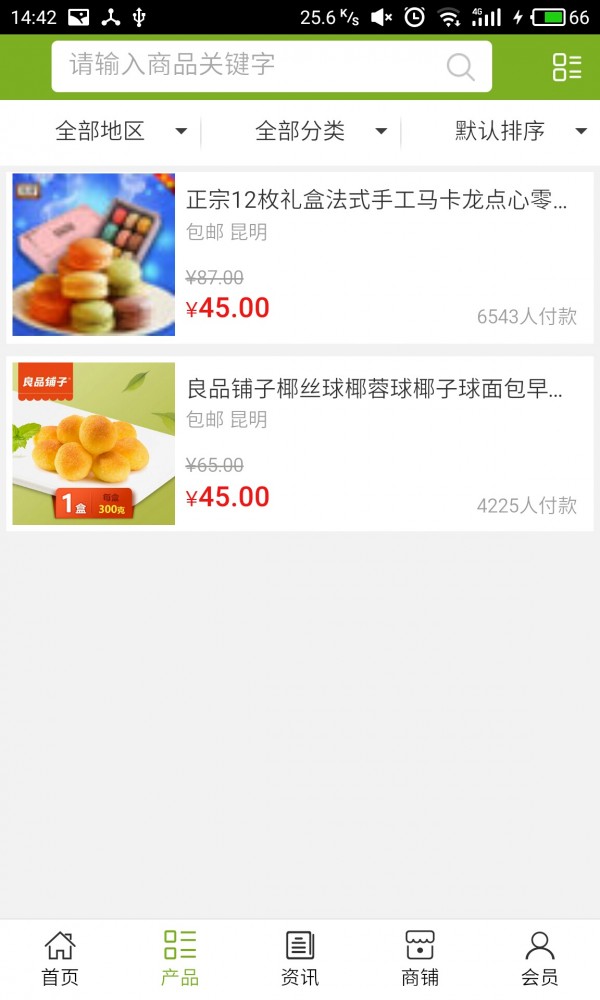Select the 产品 products tab
Viewport: 600px width, 1000px height.
pyautogui.click(x=180, y=958)
